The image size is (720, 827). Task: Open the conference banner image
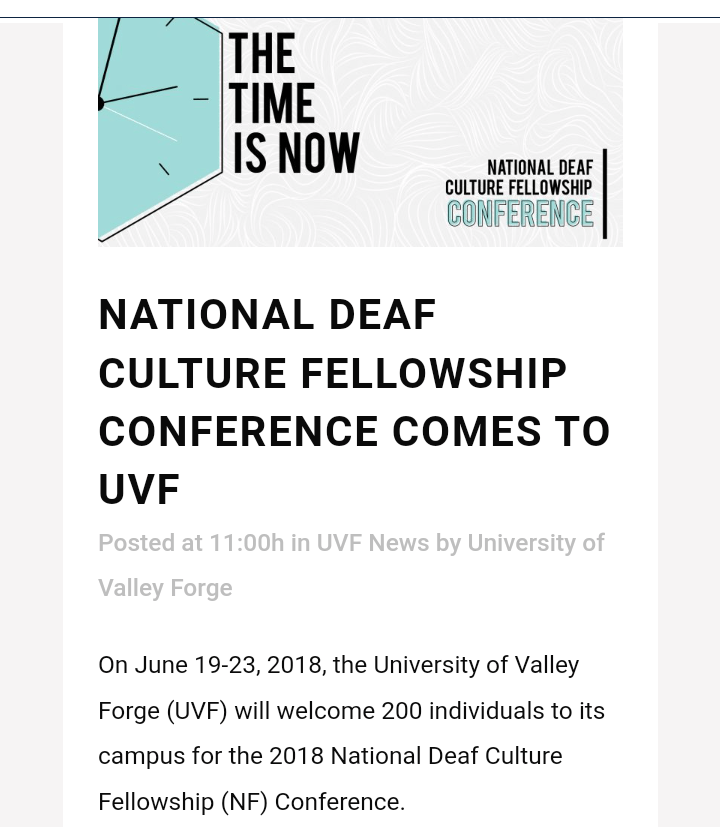360,130
